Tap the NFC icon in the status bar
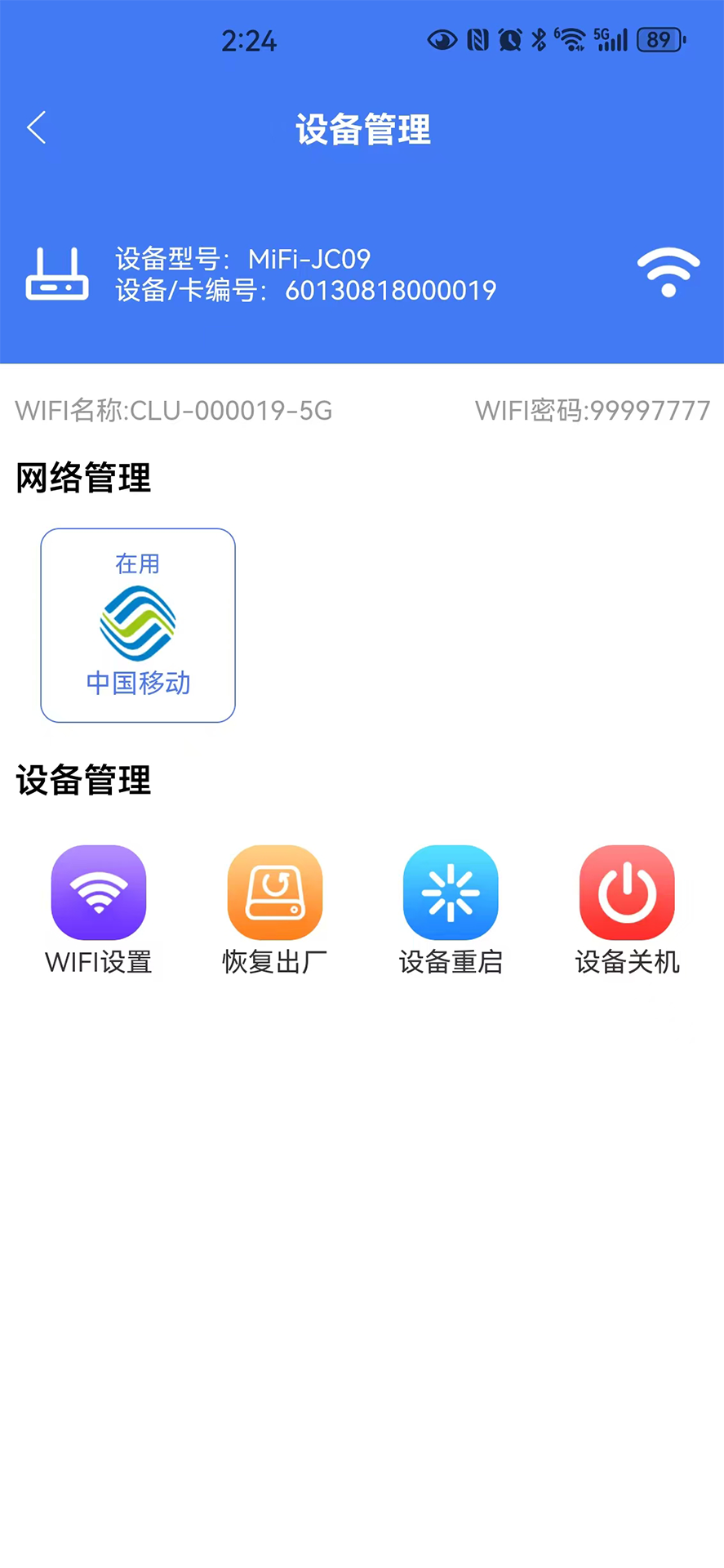The image size is (724, 1568). 476,39
